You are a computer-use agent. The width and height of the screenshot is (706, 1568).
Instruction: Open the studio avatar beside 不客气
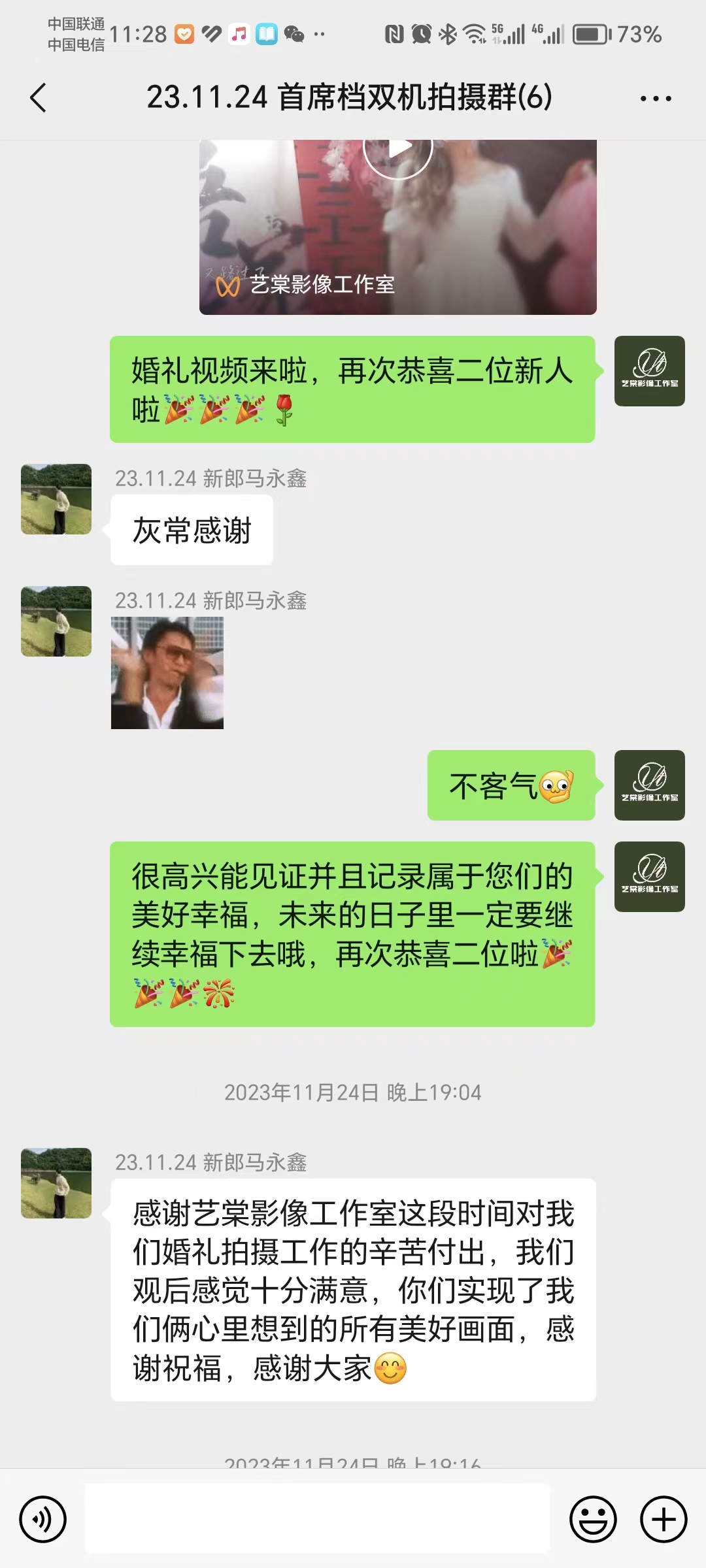coord(649,785)
